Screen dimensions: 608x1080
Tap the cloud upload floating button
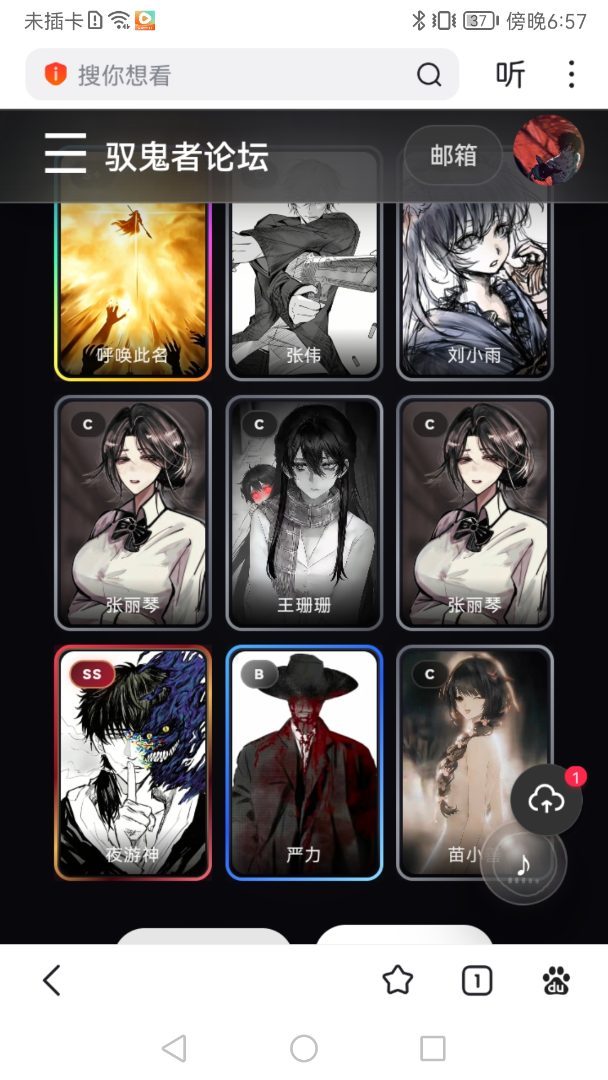point(547,800)
